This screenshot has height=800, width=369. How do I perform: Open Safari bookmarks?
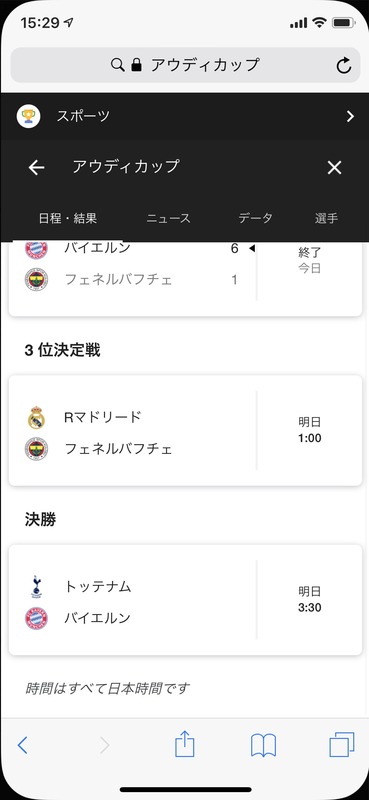[x=263, y=745]
